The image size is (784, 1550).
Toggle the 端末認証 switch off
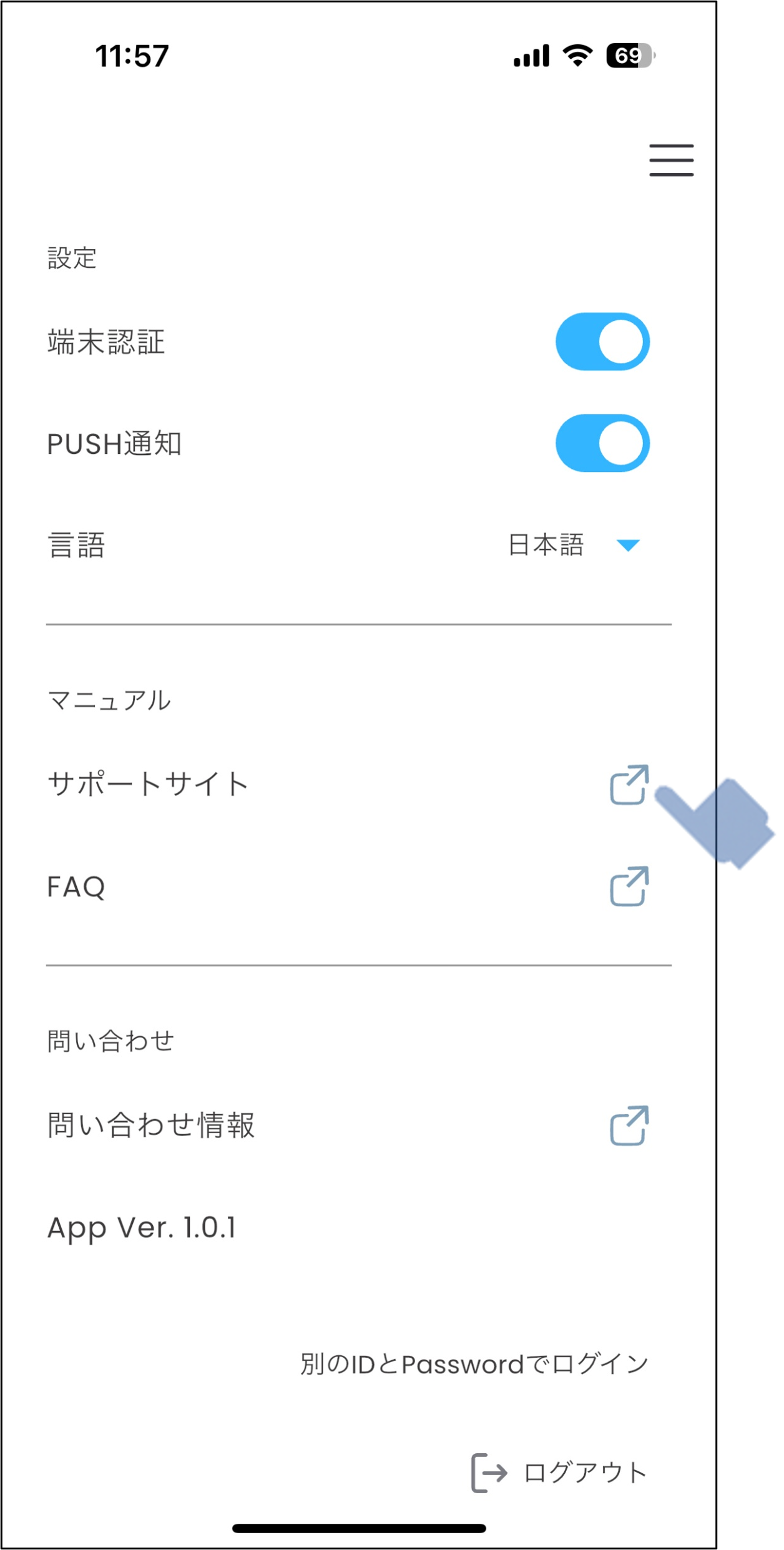coord(602,341)
